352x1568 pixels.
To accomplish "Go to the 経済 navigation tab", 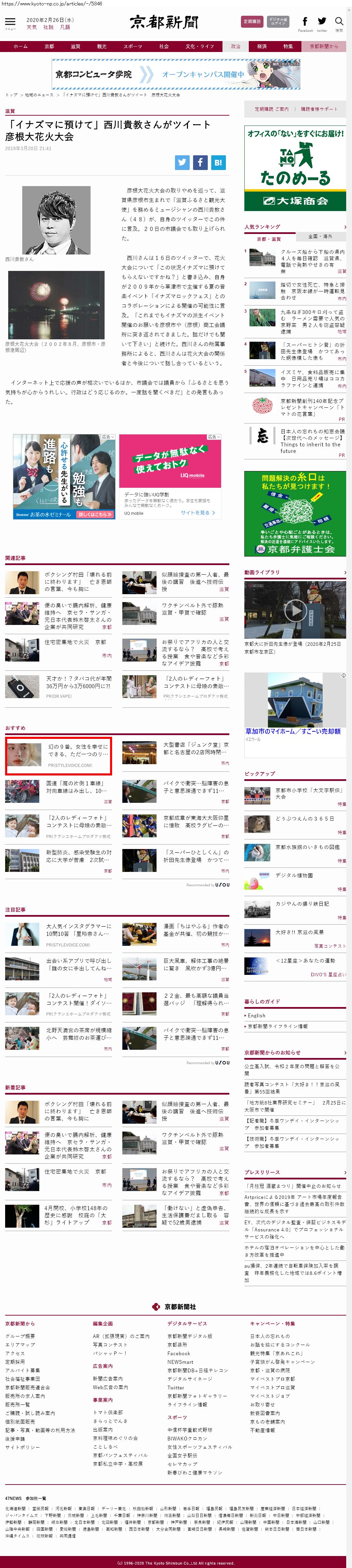I will (x=262, y=46).
